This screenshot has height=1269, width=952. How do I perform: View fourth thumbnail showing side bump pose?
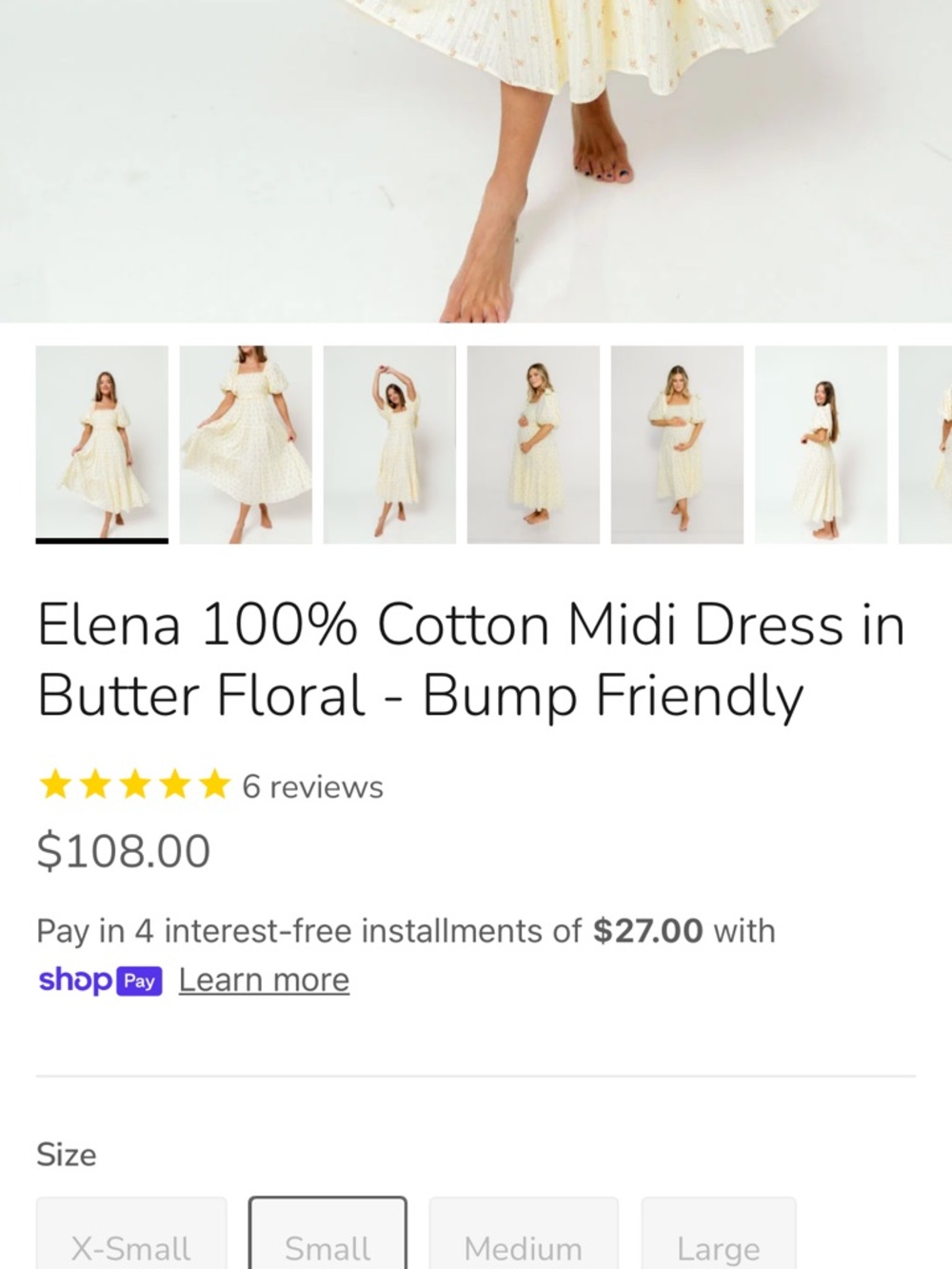(x=533, y=445)
